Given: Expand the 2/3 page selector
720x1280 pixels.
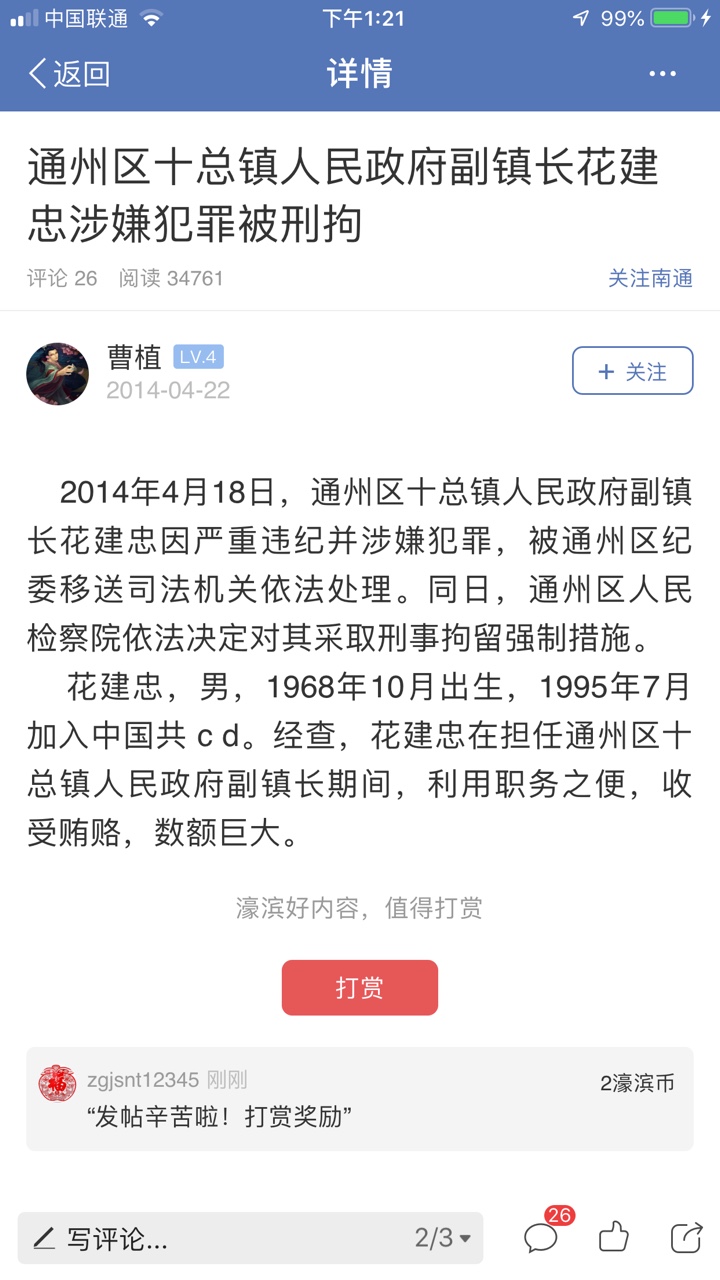Looking at the screenshot, I should tap(442, 1239).
